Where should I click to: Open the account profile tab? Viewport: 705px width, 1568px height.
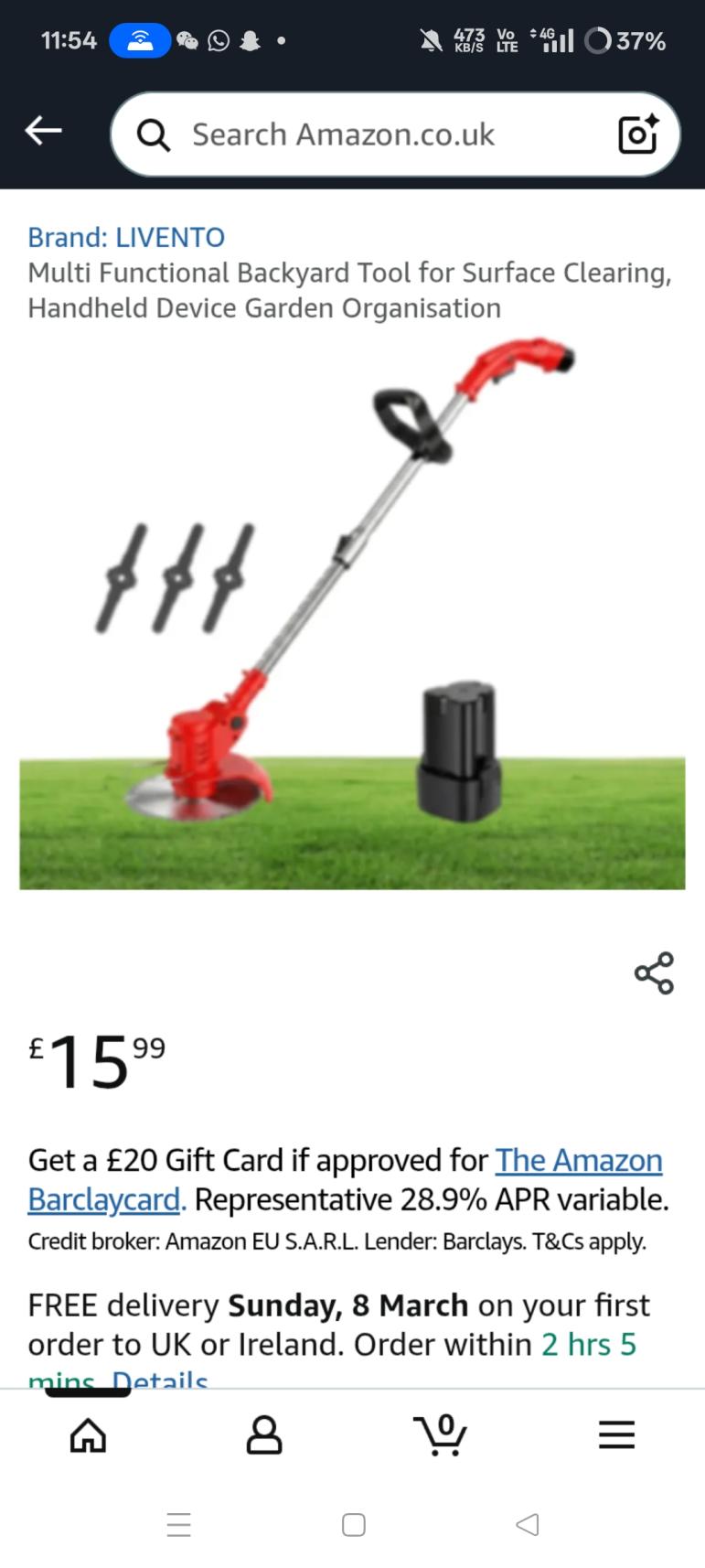[264, 1434]
